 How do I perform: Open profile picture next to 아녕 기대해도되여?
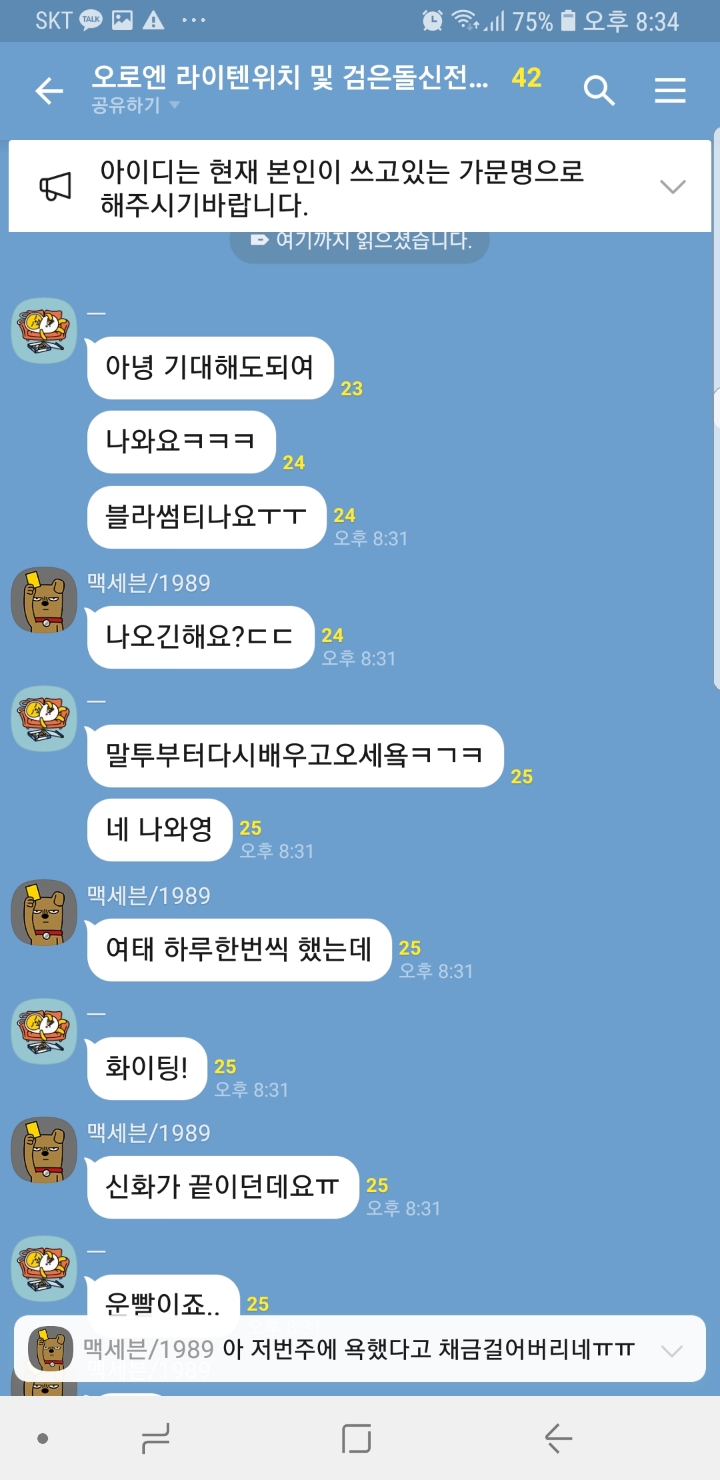pos(44,330)
